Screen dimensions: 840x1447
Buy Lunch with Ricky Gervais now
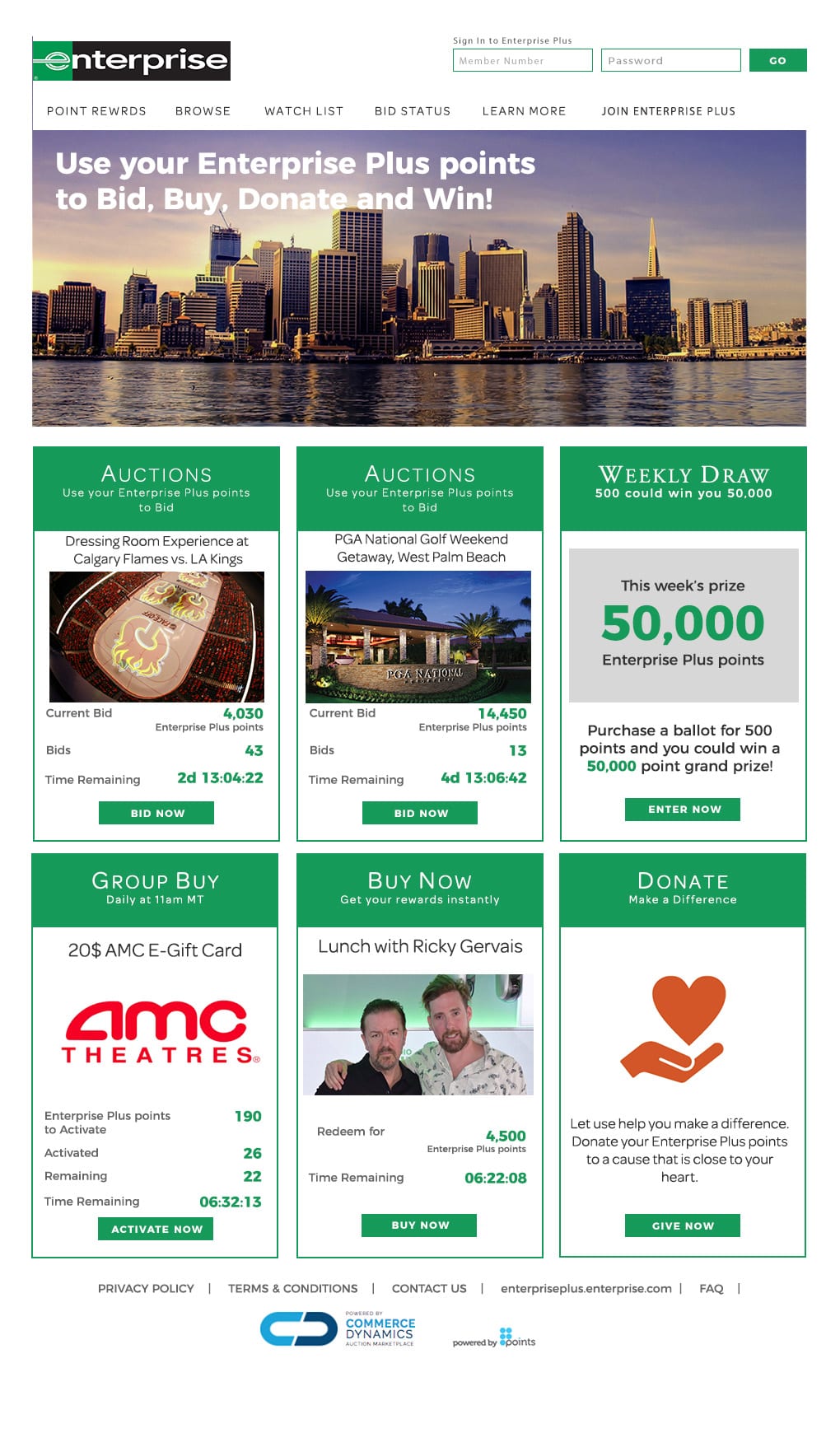click(419, 1225)
